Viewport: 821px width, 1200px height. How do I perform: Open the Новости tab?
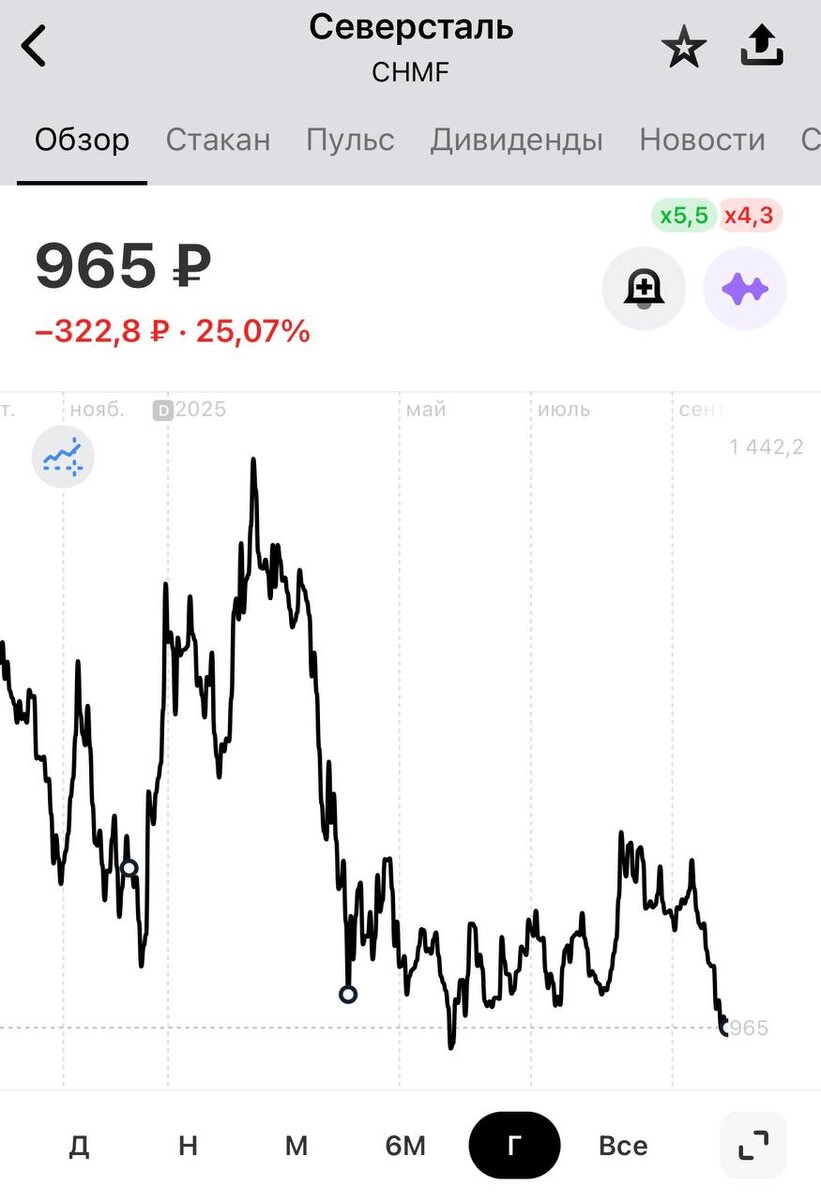pyautogui.click(x=702, y=139)
